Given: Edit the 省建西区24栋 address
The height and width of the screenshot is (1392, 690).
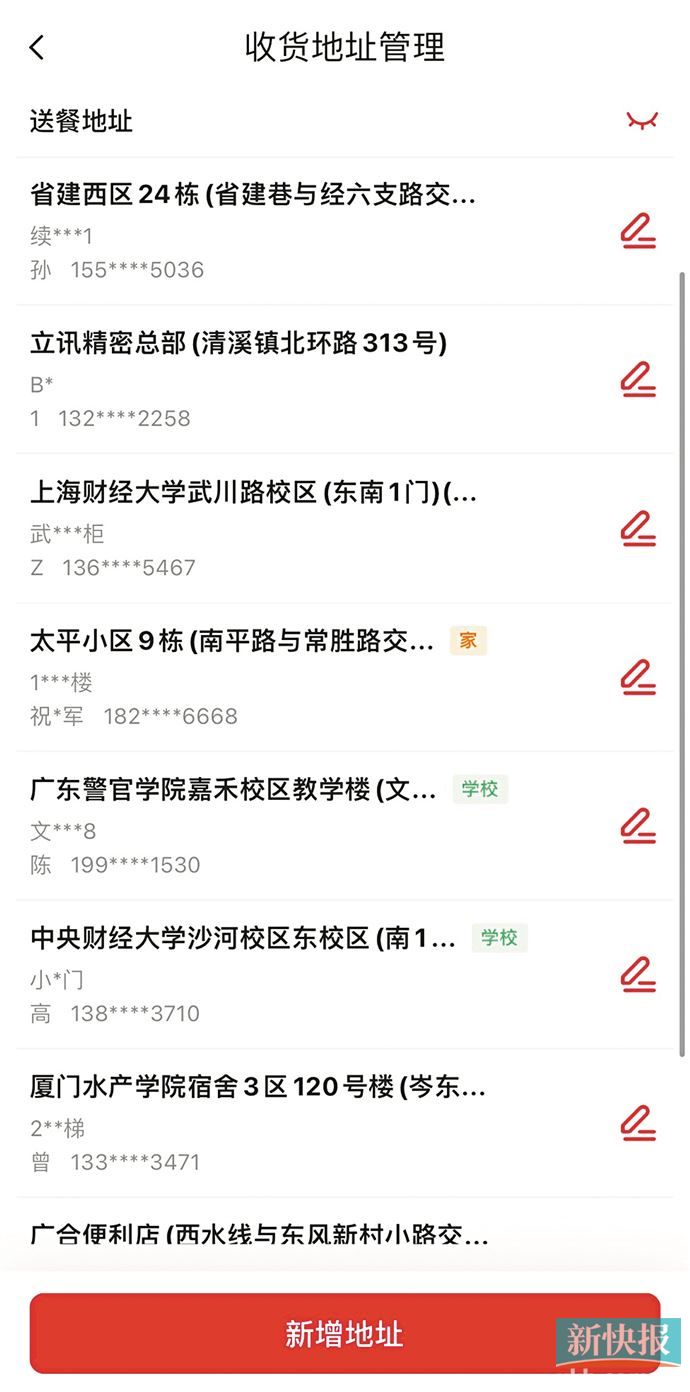Looking at the screenshot, I should pyautogui.click(x=638, y=231).
